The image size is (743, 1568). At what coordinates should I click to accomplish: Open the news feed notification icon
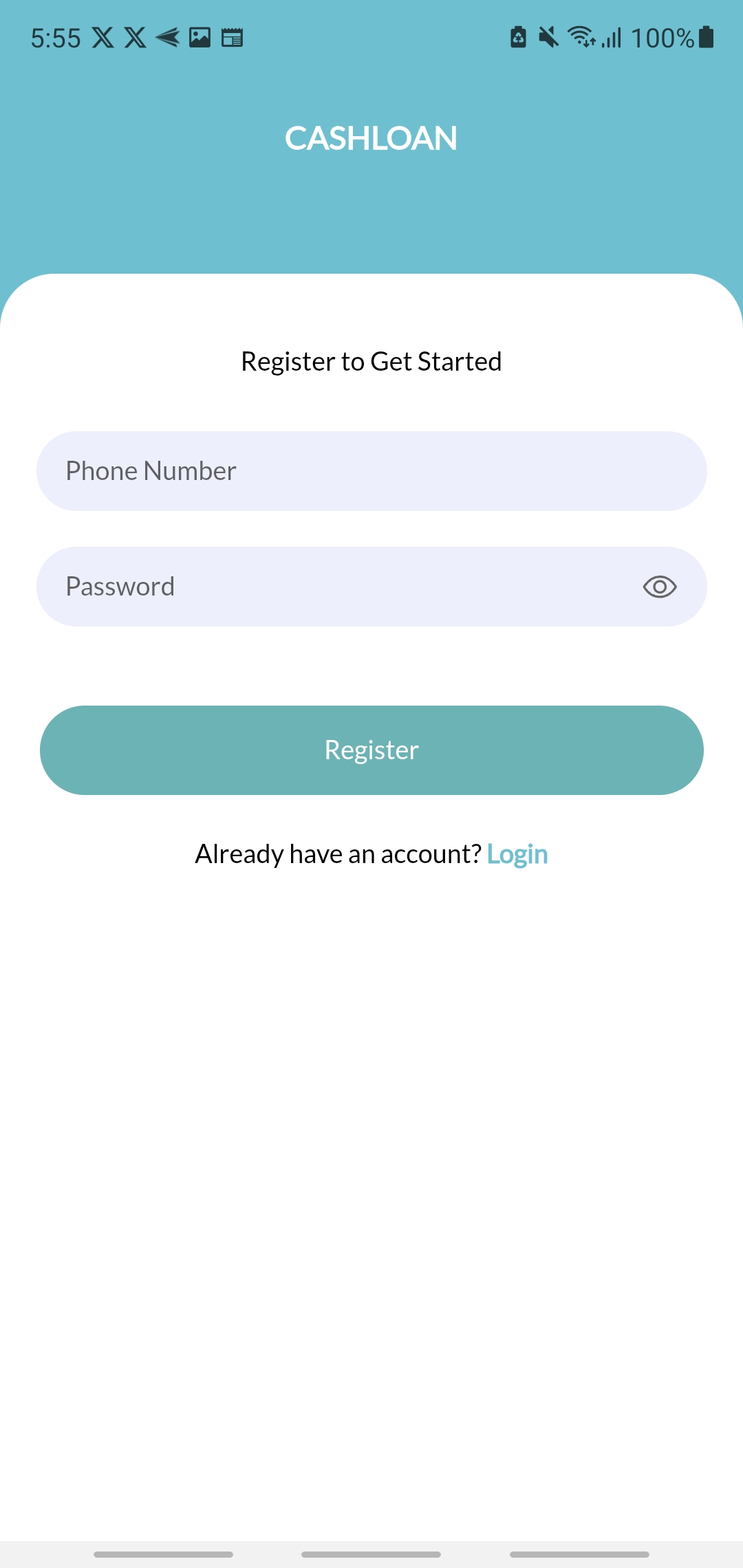click(x=232, y=37)
